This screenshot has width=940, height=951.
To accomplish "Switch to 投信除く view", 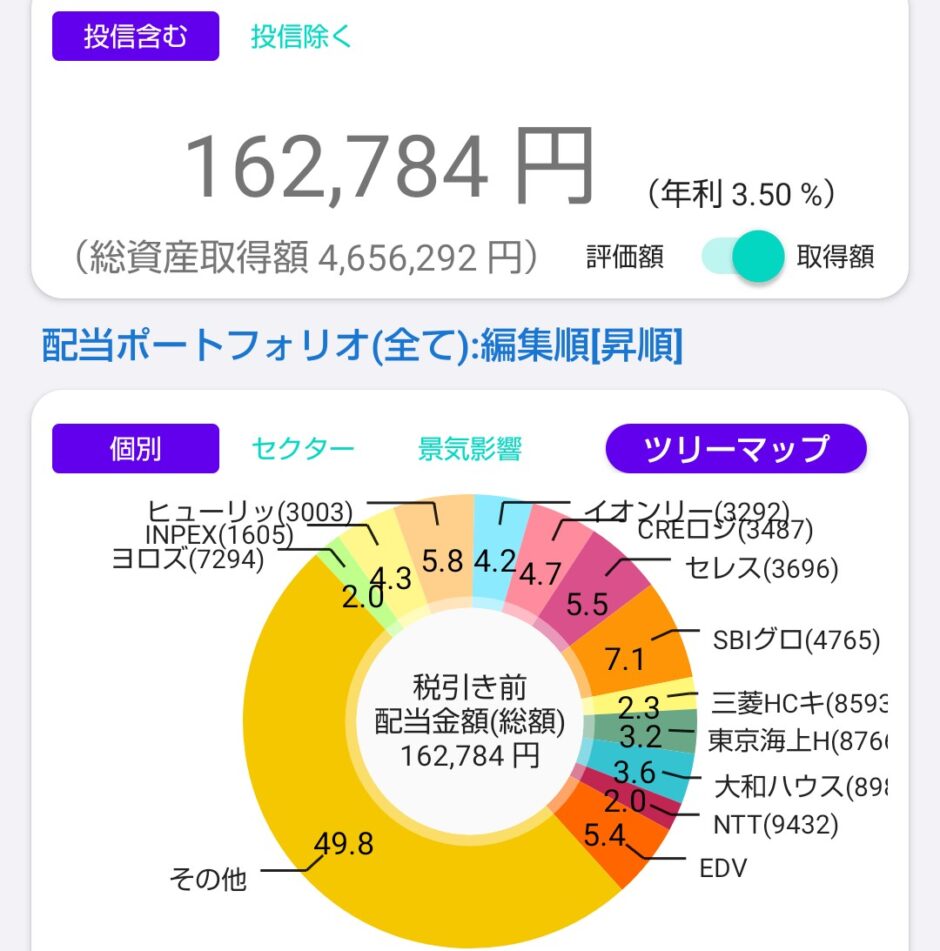I will click(301, 36).
